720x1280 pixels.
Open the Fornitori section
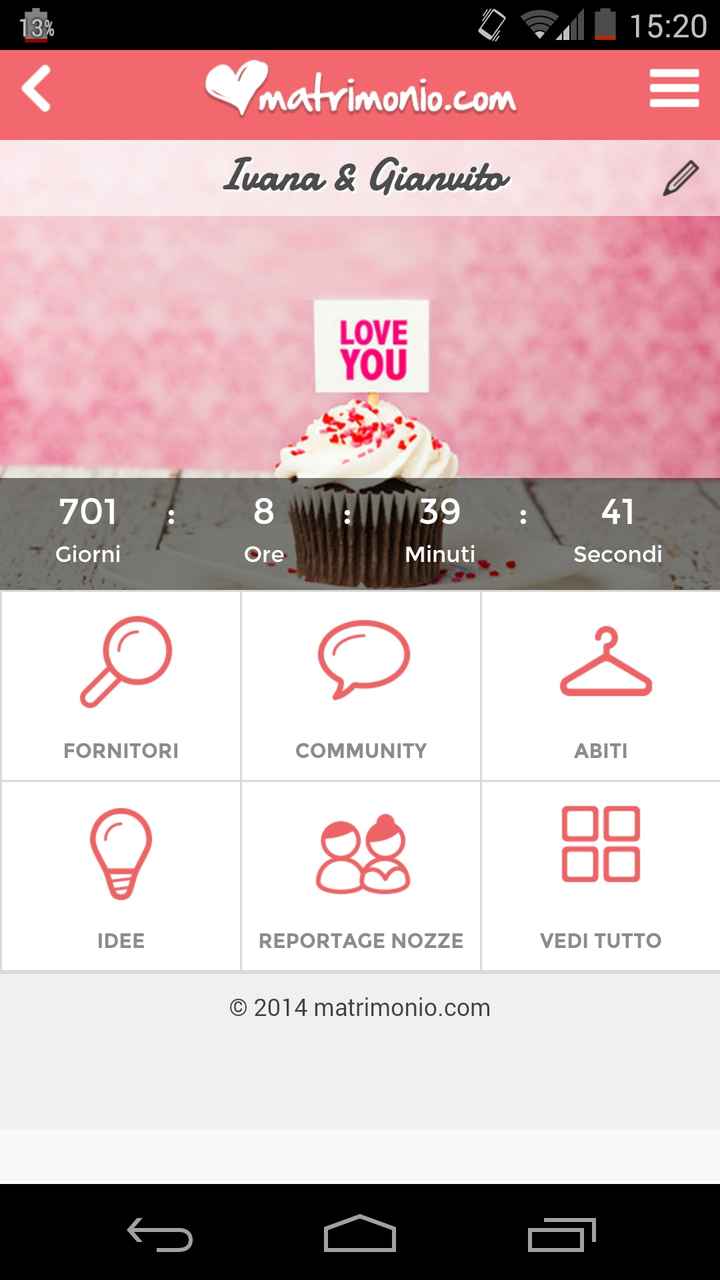(x=121, y=686)
